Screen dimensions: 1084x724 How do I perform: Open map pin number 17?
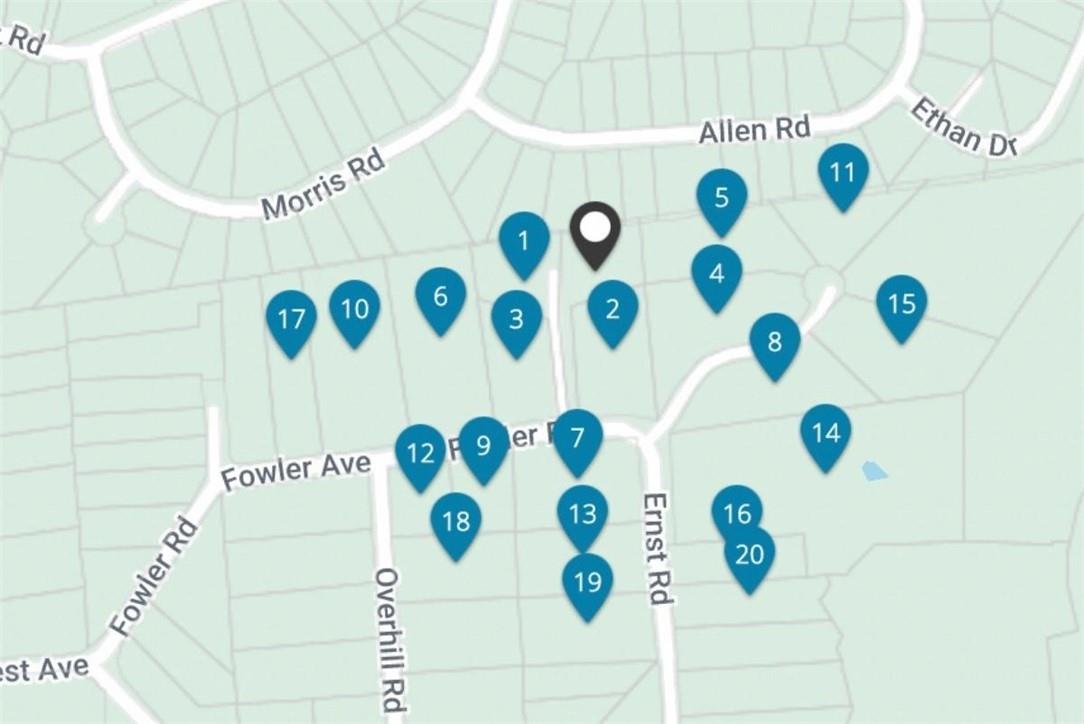tap(291, 320)
